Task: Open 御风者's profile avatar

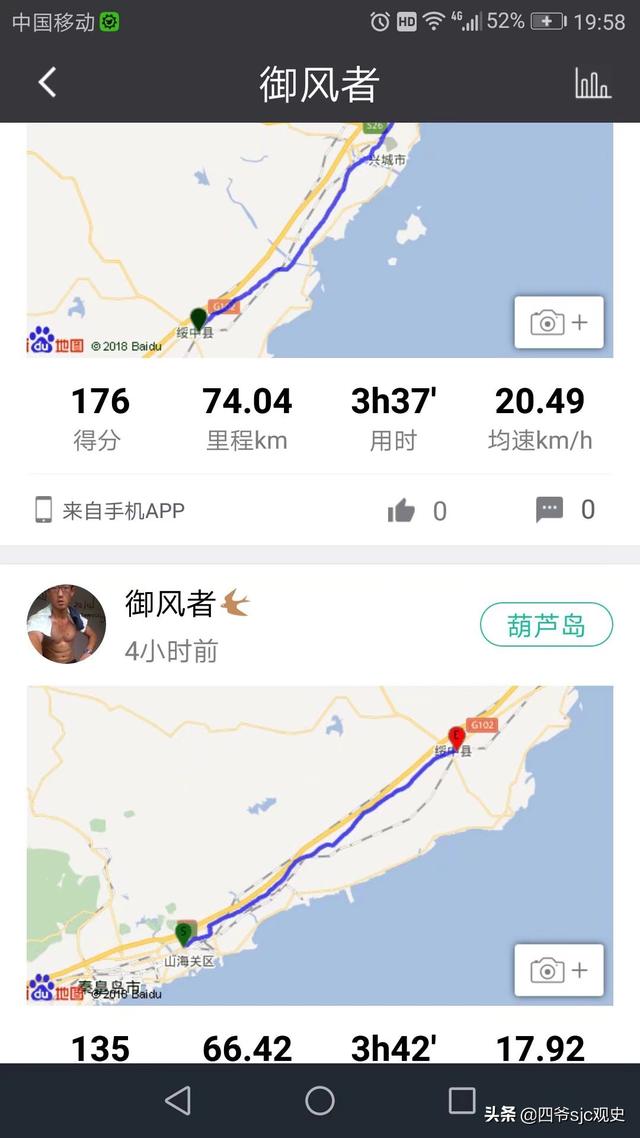Action: (x=66, y=625)
